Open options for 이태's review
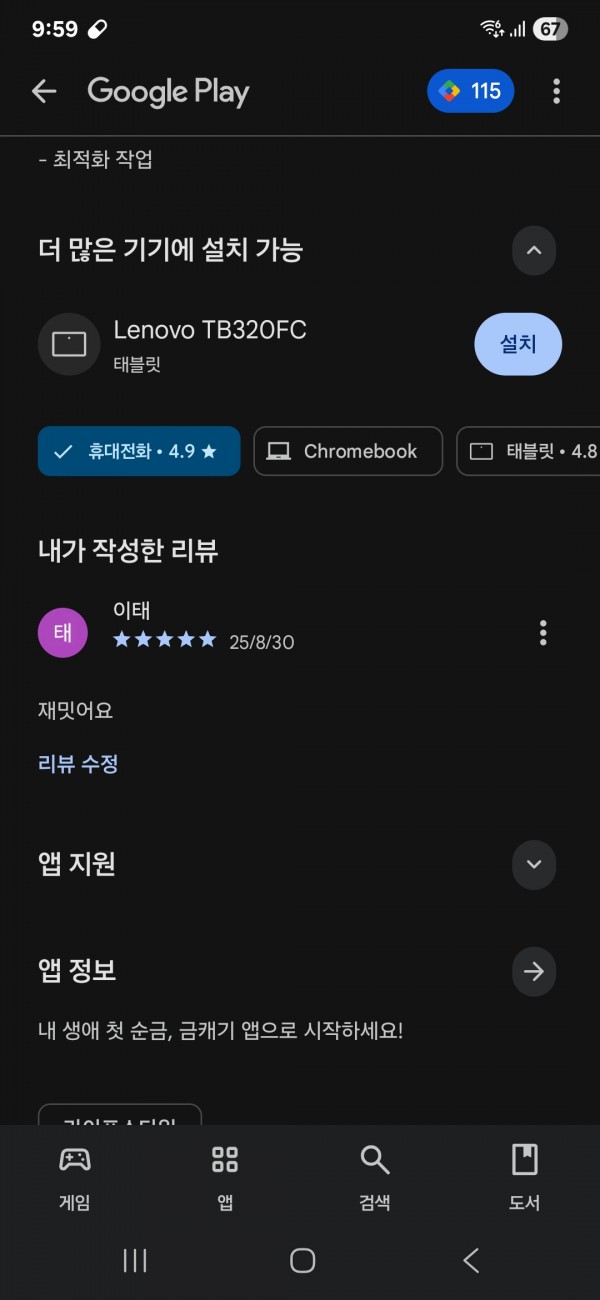The image size is (600, 1300). [543, 633]
